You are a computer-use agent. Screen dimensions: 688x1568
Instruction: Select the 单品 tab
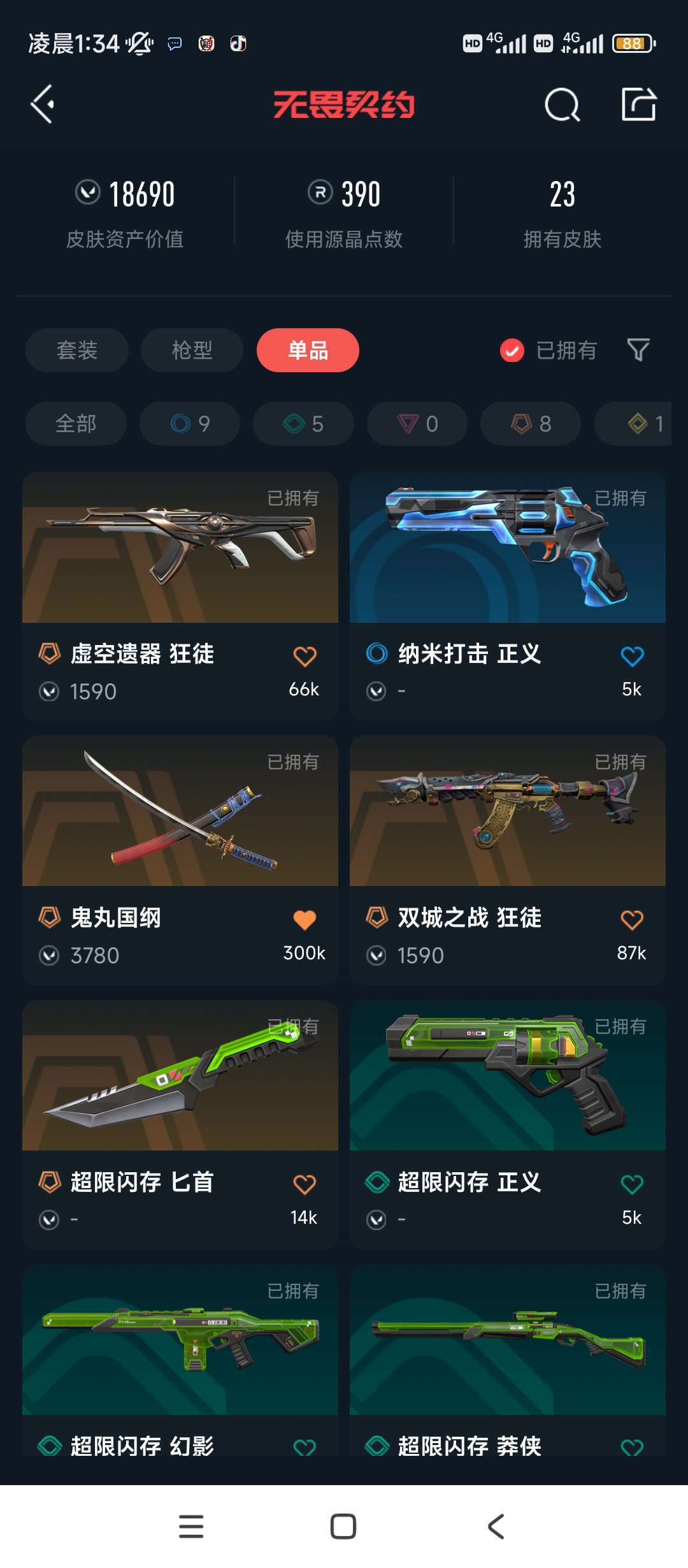pos(308,350)
